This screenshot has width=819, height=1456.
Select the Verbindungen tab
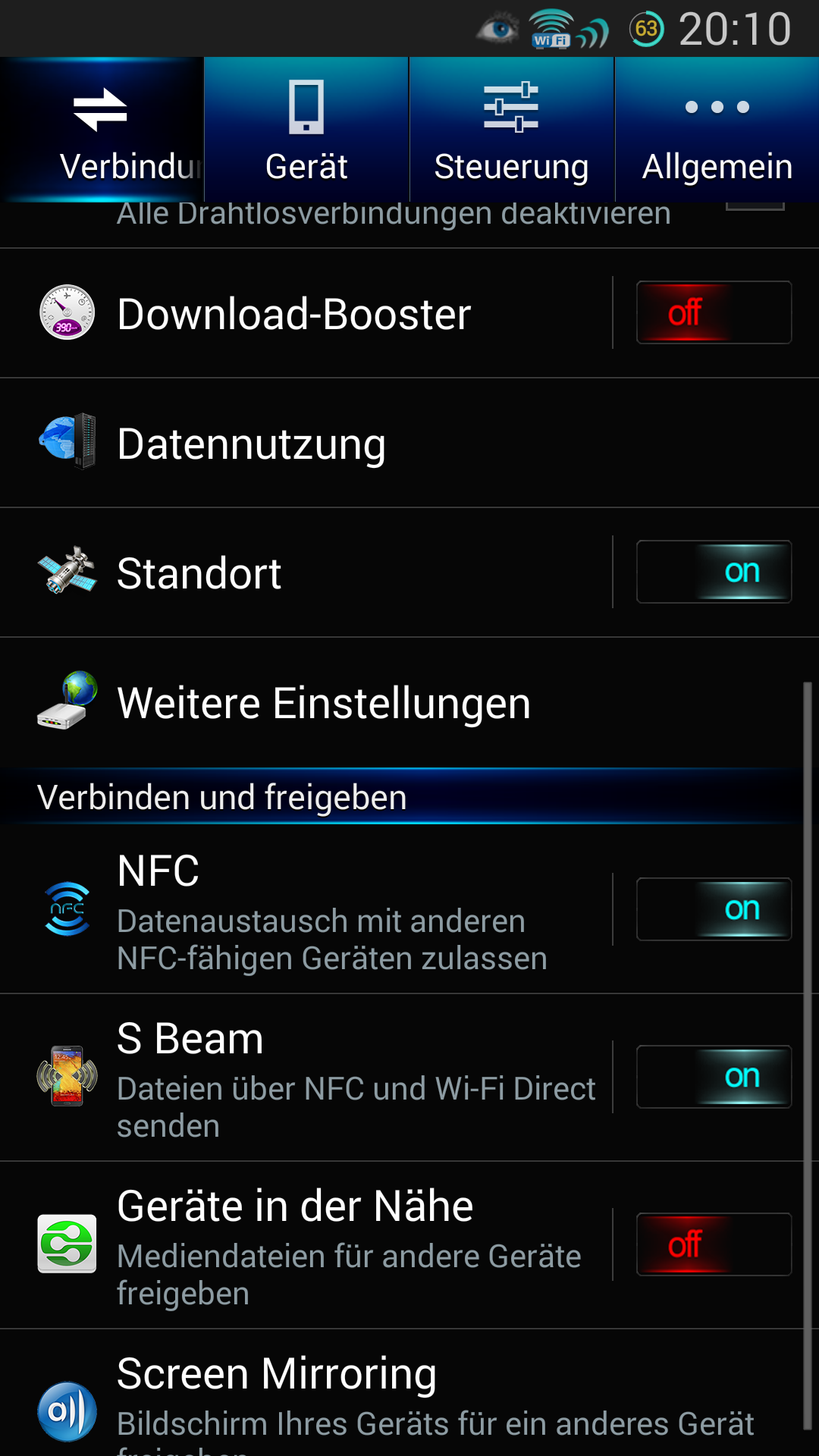coord(102,130)
